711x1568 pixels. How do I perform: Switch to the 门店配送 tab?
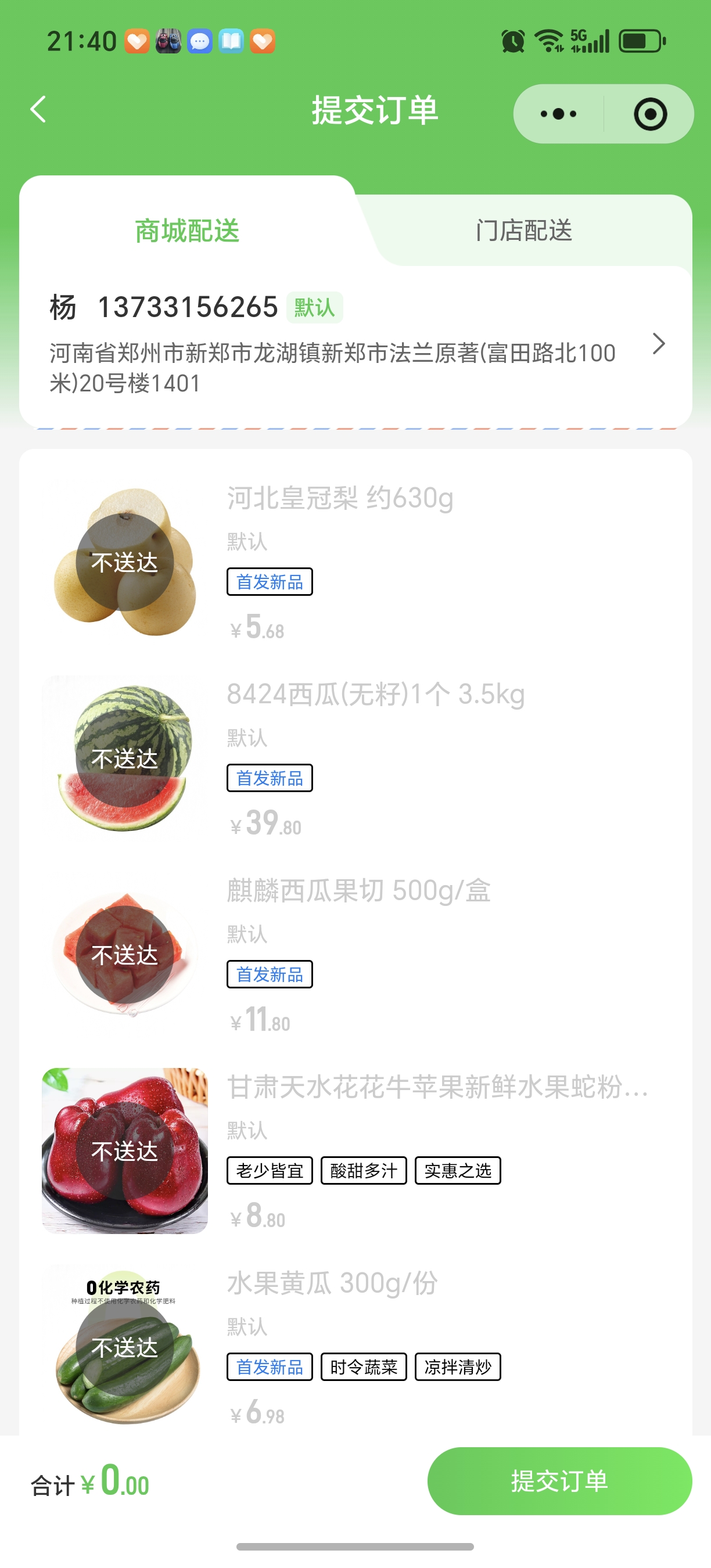pyautogui.click(x=523, y=231)
